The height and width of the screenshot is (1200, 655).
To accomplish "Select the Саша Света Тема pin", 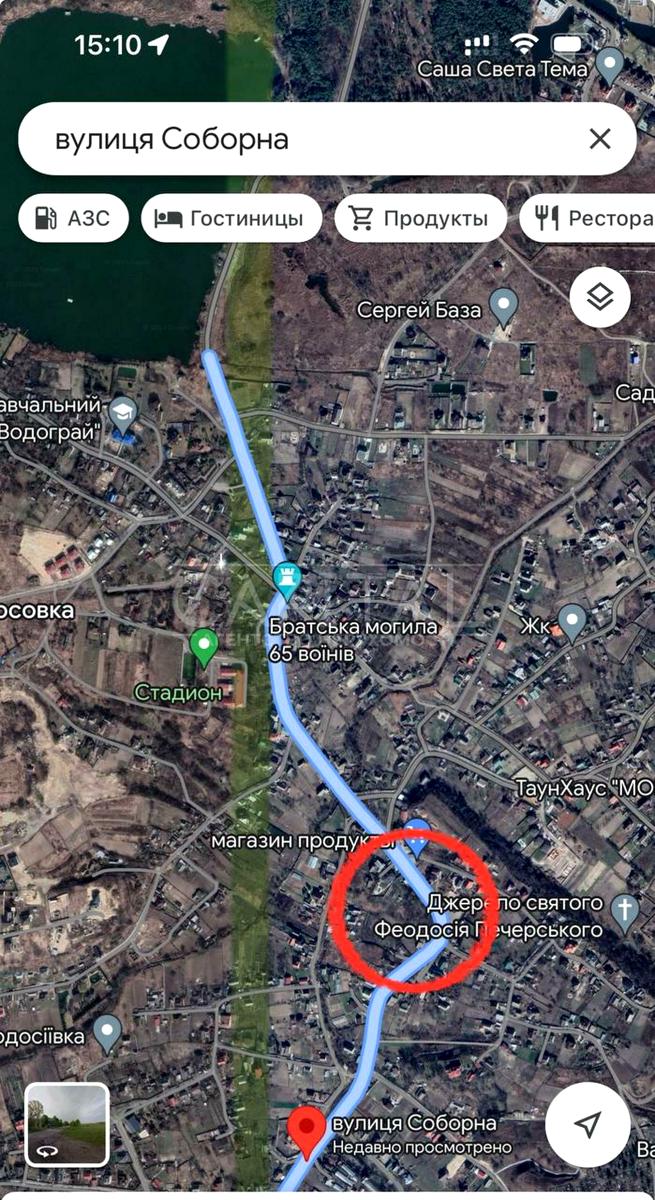I will (608, 66).
